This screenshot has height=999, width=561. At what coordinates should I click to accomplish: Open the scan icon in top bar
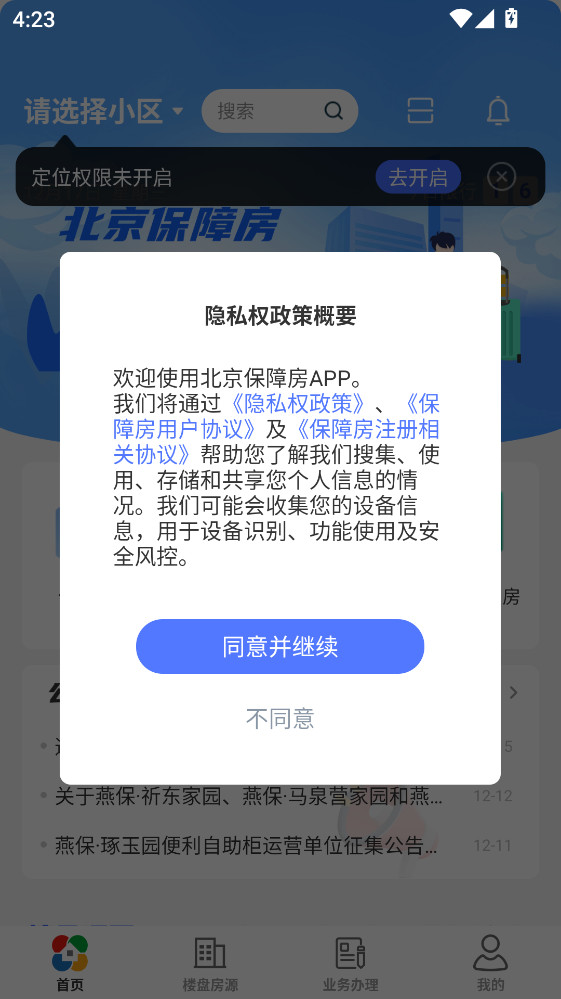pyautogui.click(x=420, y=111)
